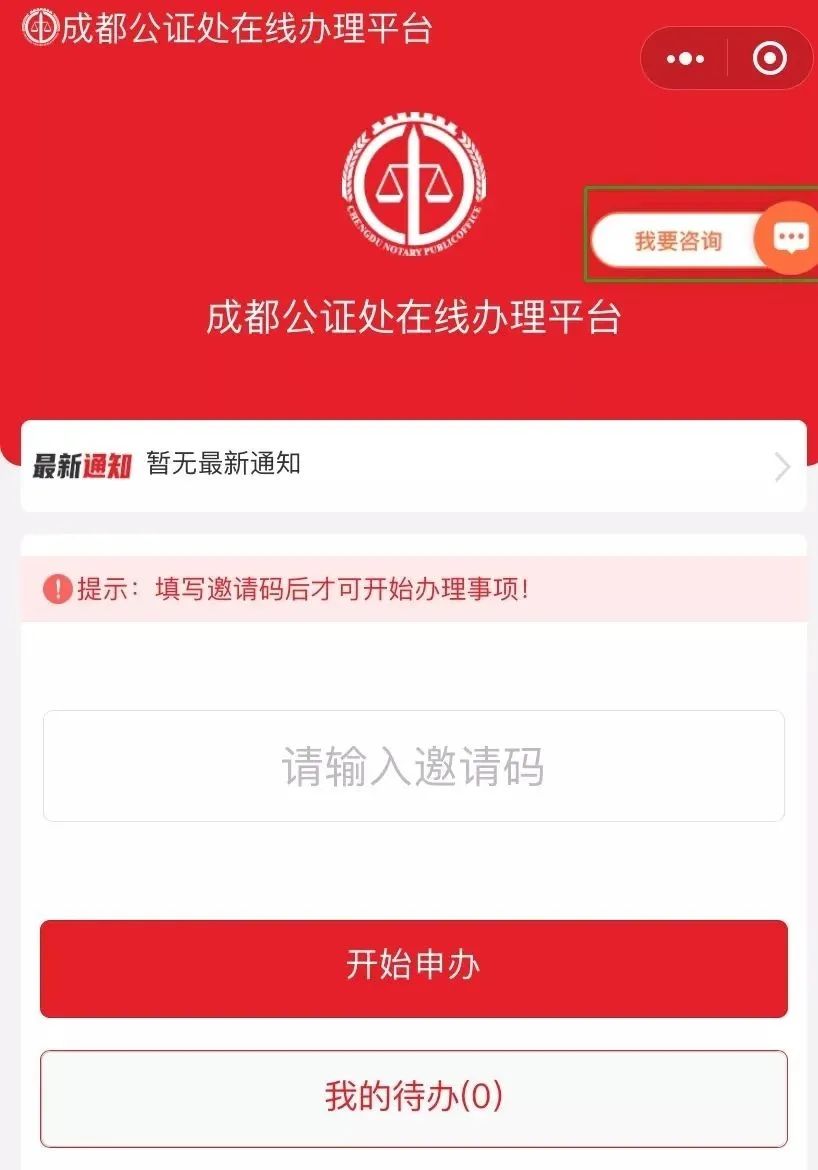Close the mini program via circle icon
This screenshot has width=818, height=1170.
(769, 59)
